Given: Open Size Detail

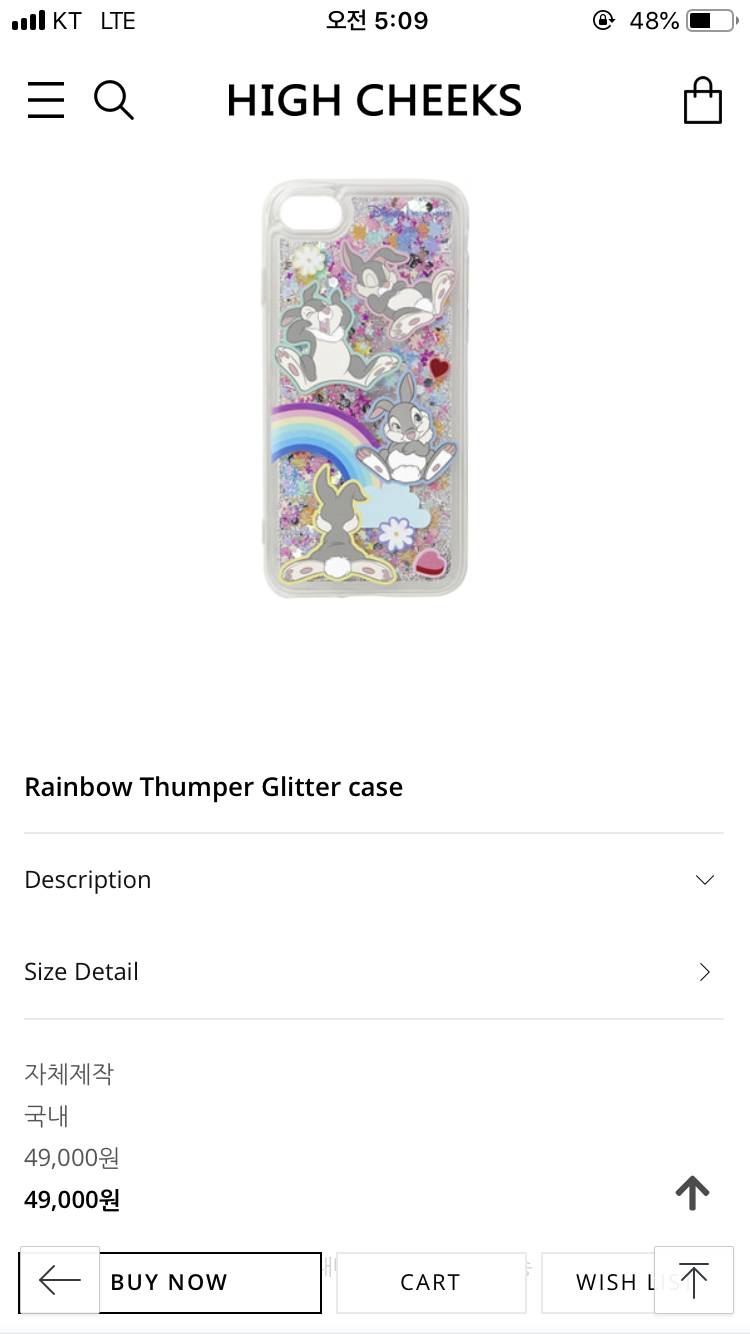Looking at the screenshot, I should [x=374, y=972].
